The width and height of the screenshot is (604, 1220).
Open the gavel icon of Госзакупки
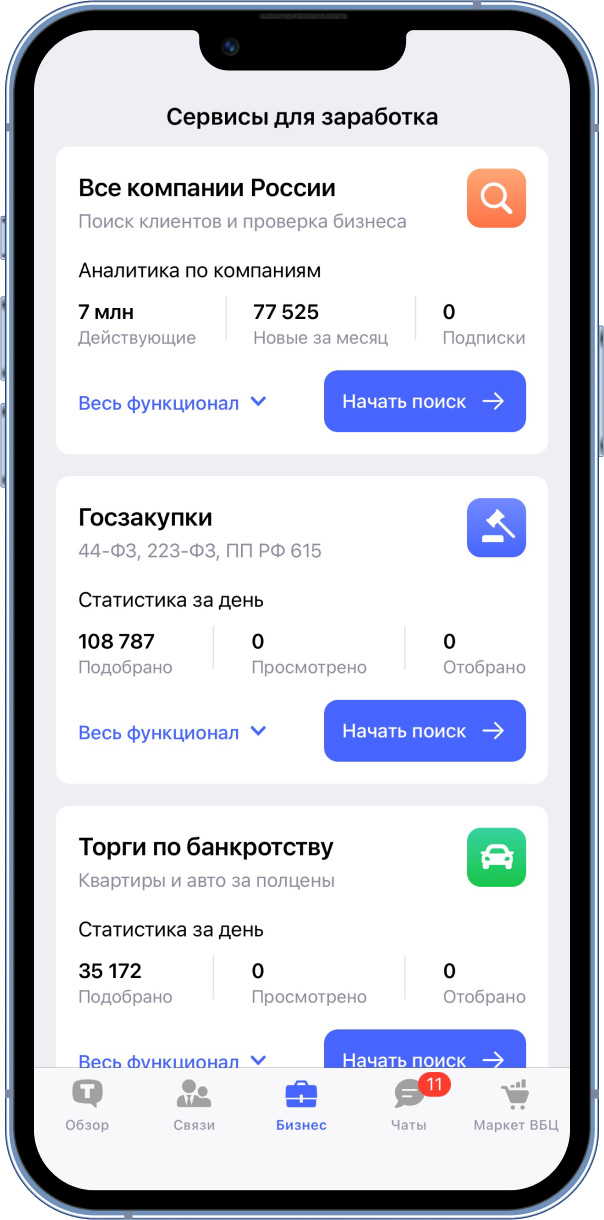tap(496, 527)
